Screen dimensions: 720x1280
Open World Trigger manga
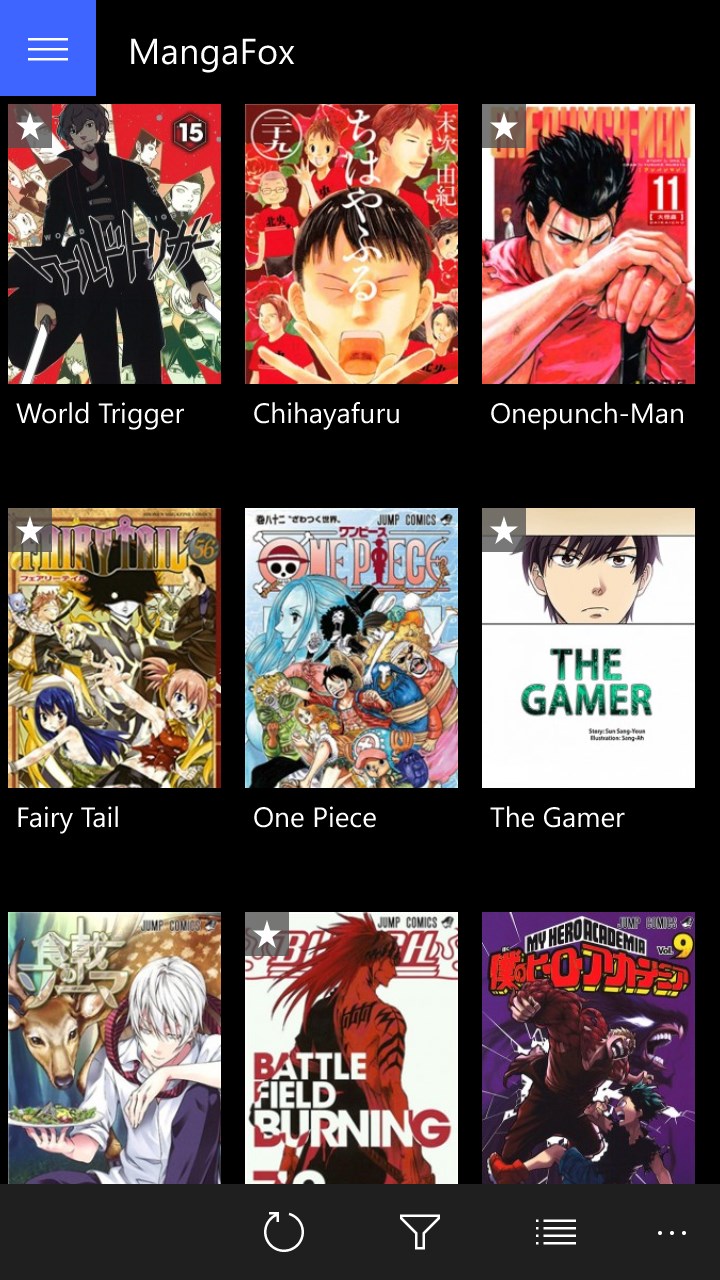(114, 245)
